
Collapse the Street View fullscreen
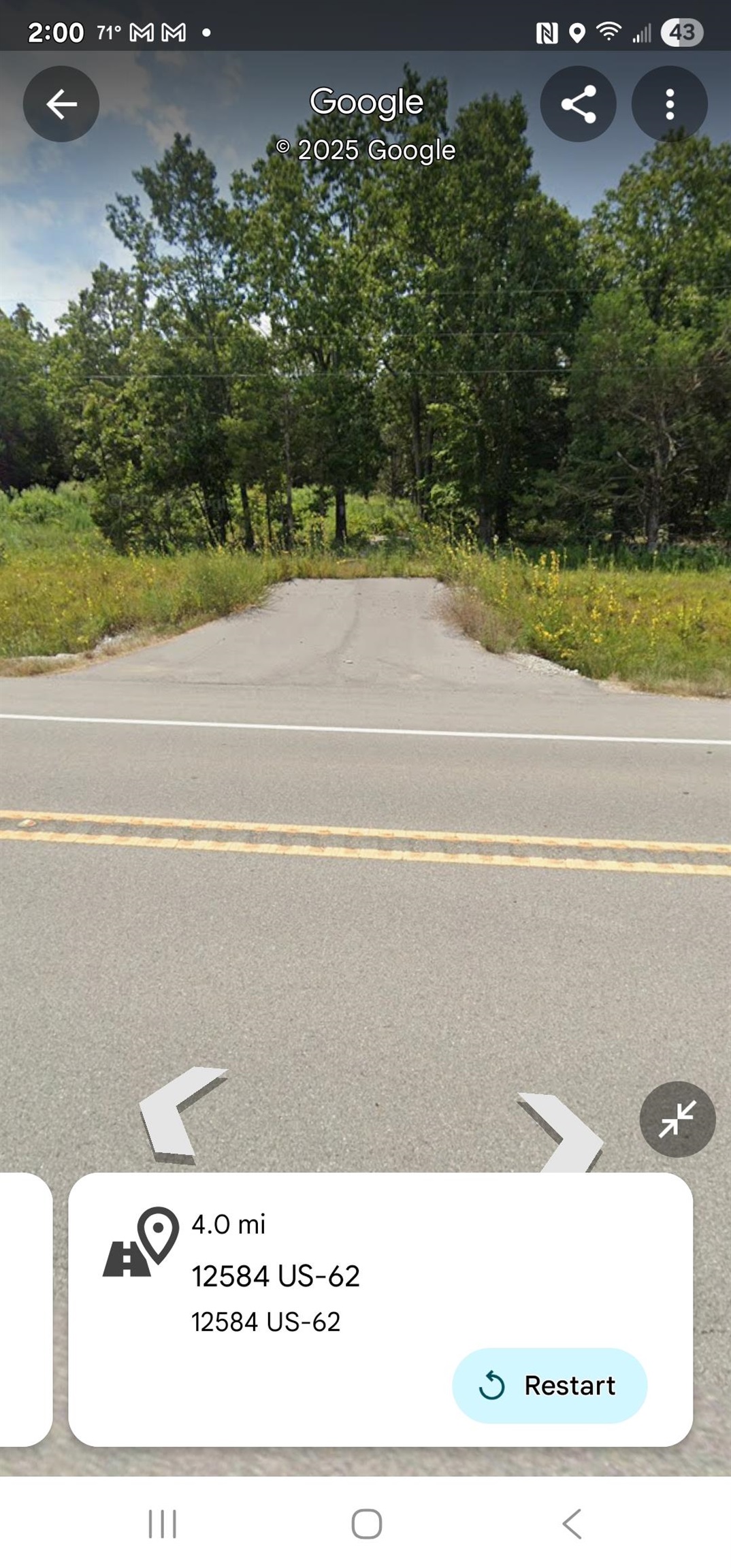point(677,1119)
